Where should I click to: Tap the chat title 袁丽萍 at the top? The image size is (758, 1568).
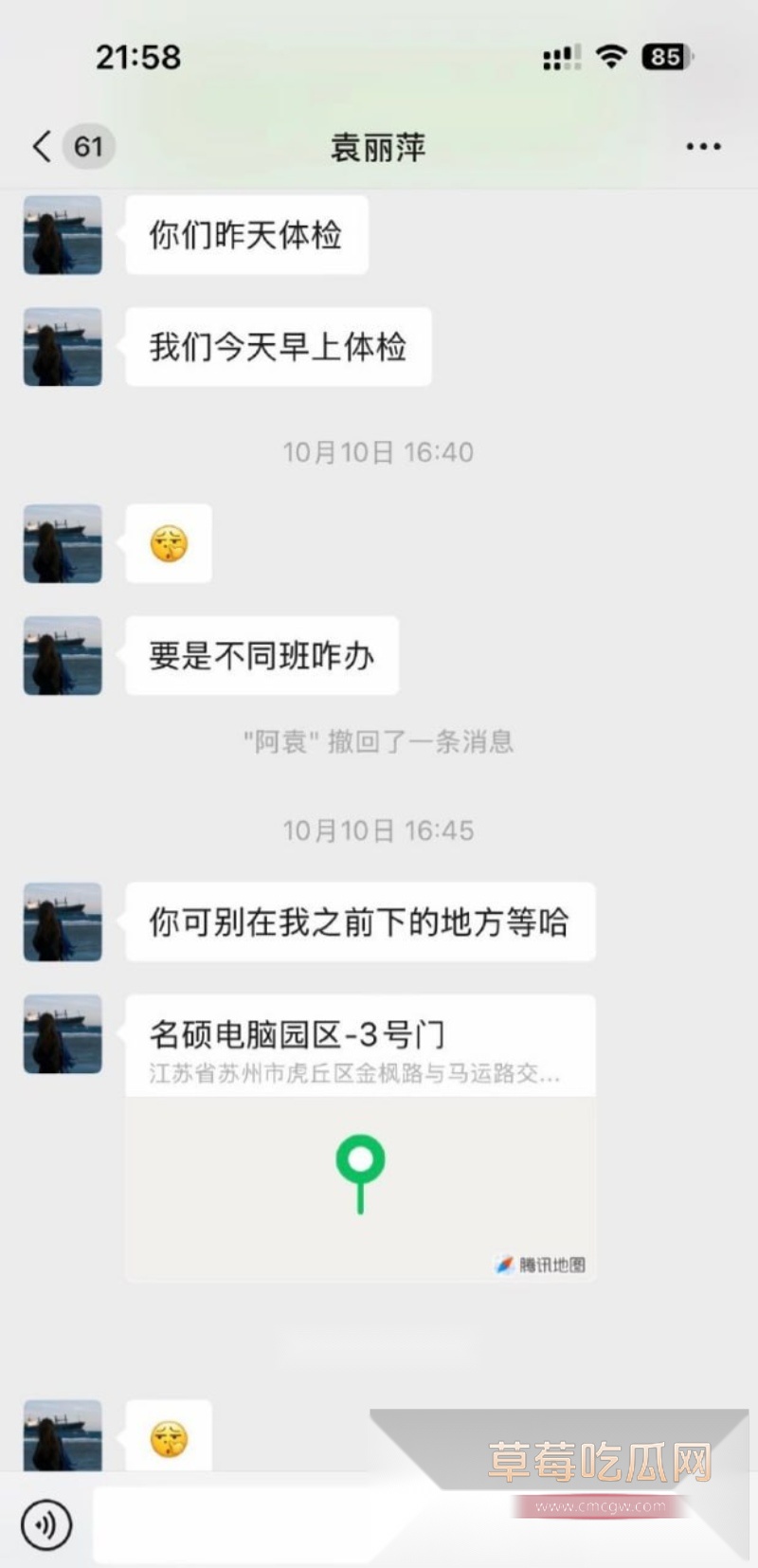coord(378,147)
